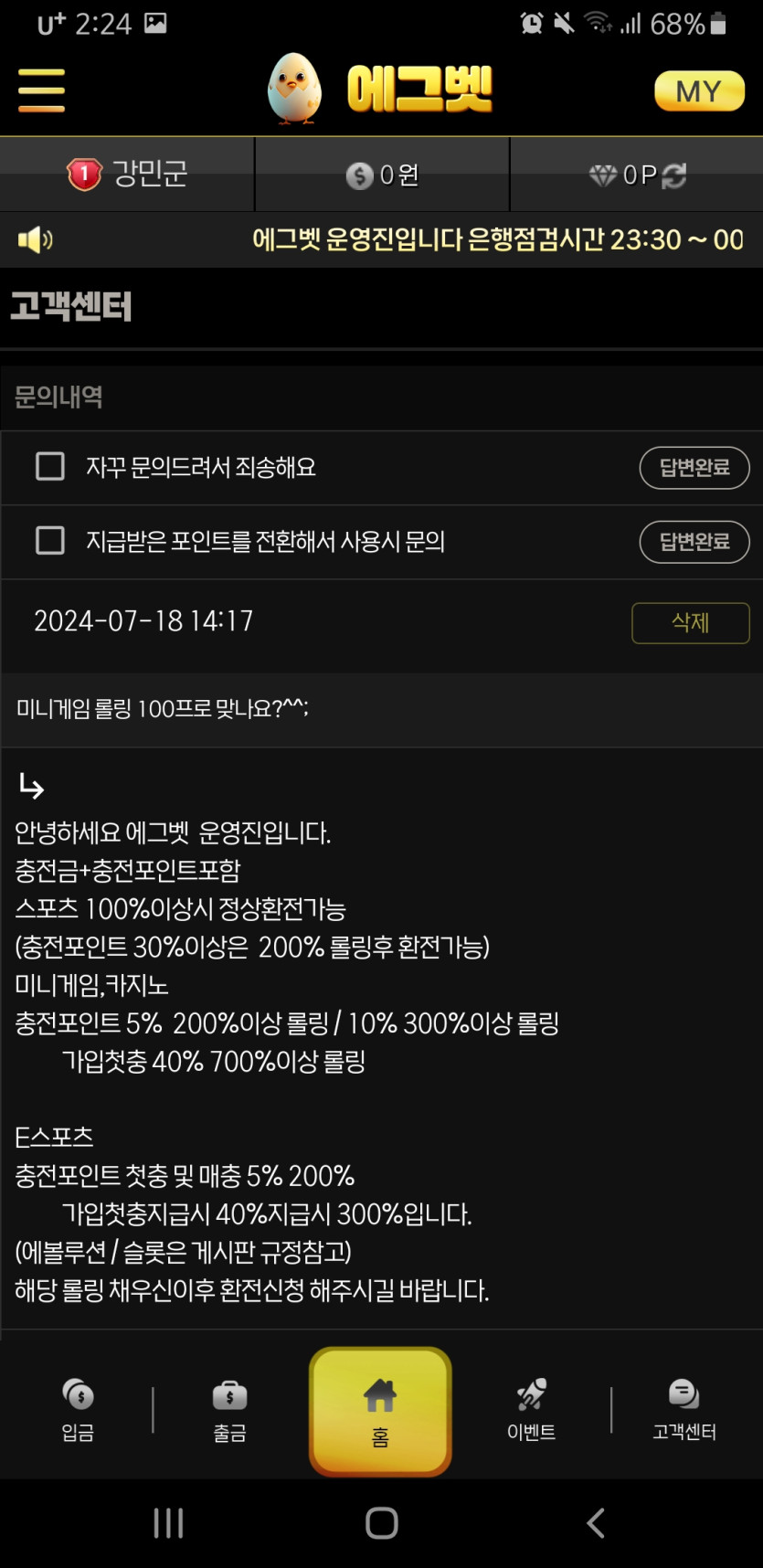This screenshot has height=1568, width=763.
Task: Select checkbox for 지급받은 포인트를 전환해서 inquiry
Action: [x=50, y=541]
